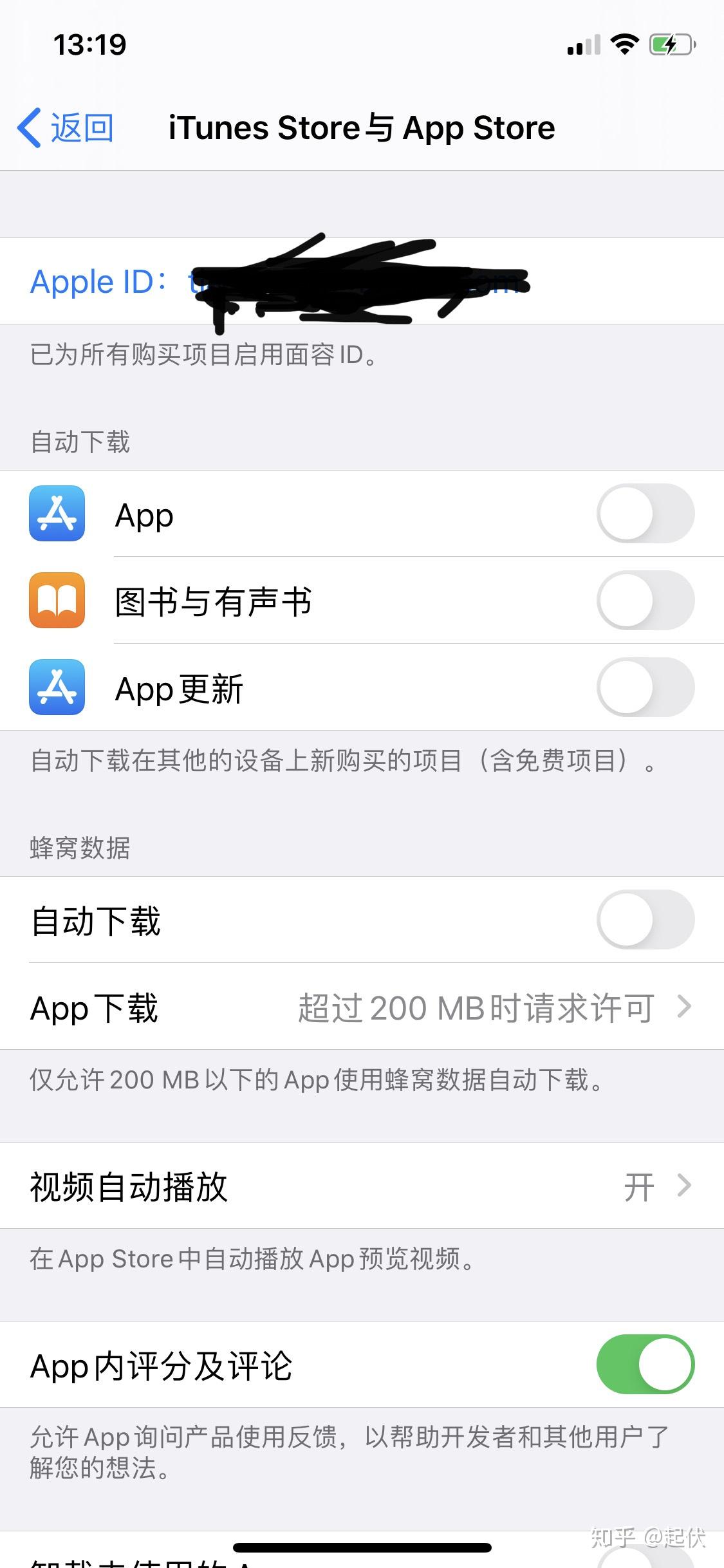Open App下载 download permission options
This screenshot has width=724, height=1568.
pos(362,1008)
